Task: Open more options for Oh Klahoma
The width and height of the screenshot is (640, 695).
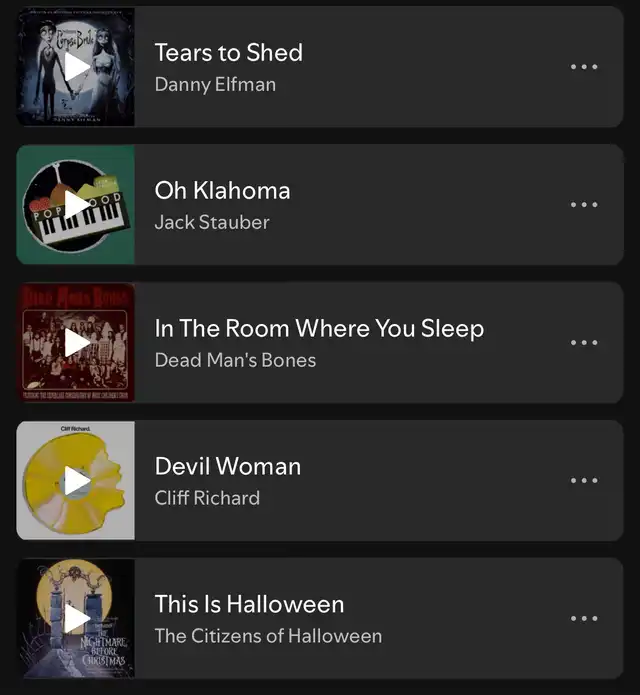Action: pyautogui.click(x=584, y=205)
